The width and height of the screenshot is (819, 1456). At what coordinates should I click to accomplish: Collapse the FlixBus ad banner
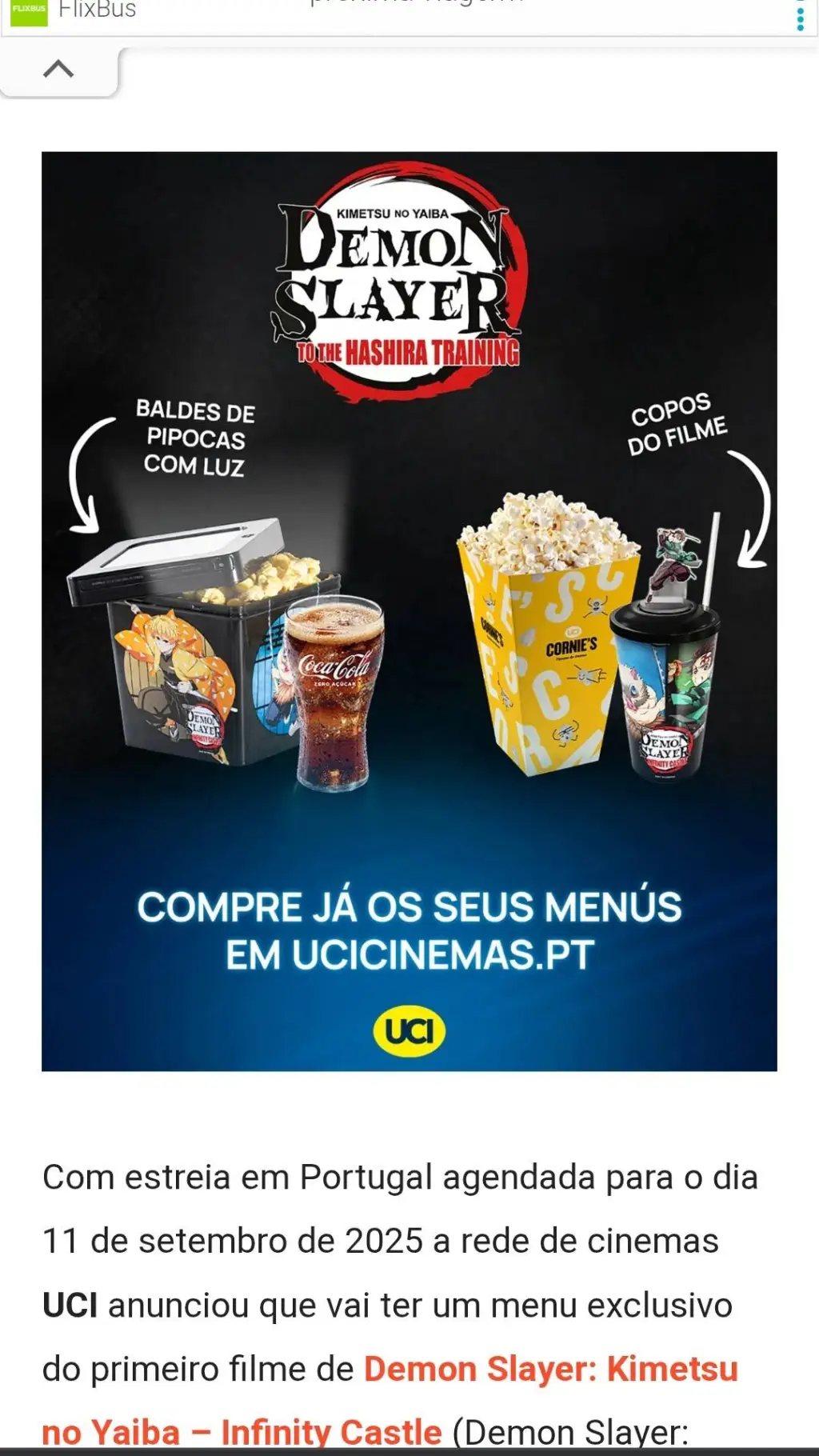(x=58, y=70)
